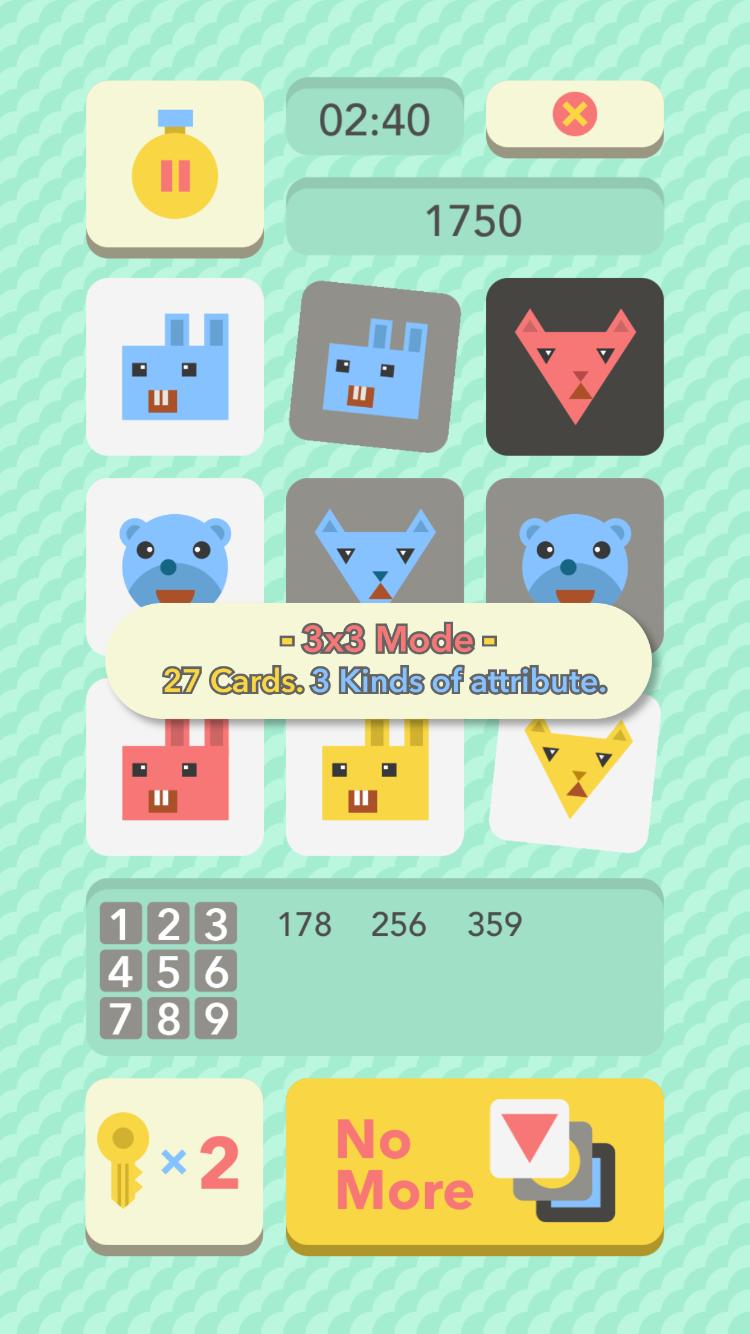Close the game with the X button
Screen dimensions: 750x1334
point(574,115)
